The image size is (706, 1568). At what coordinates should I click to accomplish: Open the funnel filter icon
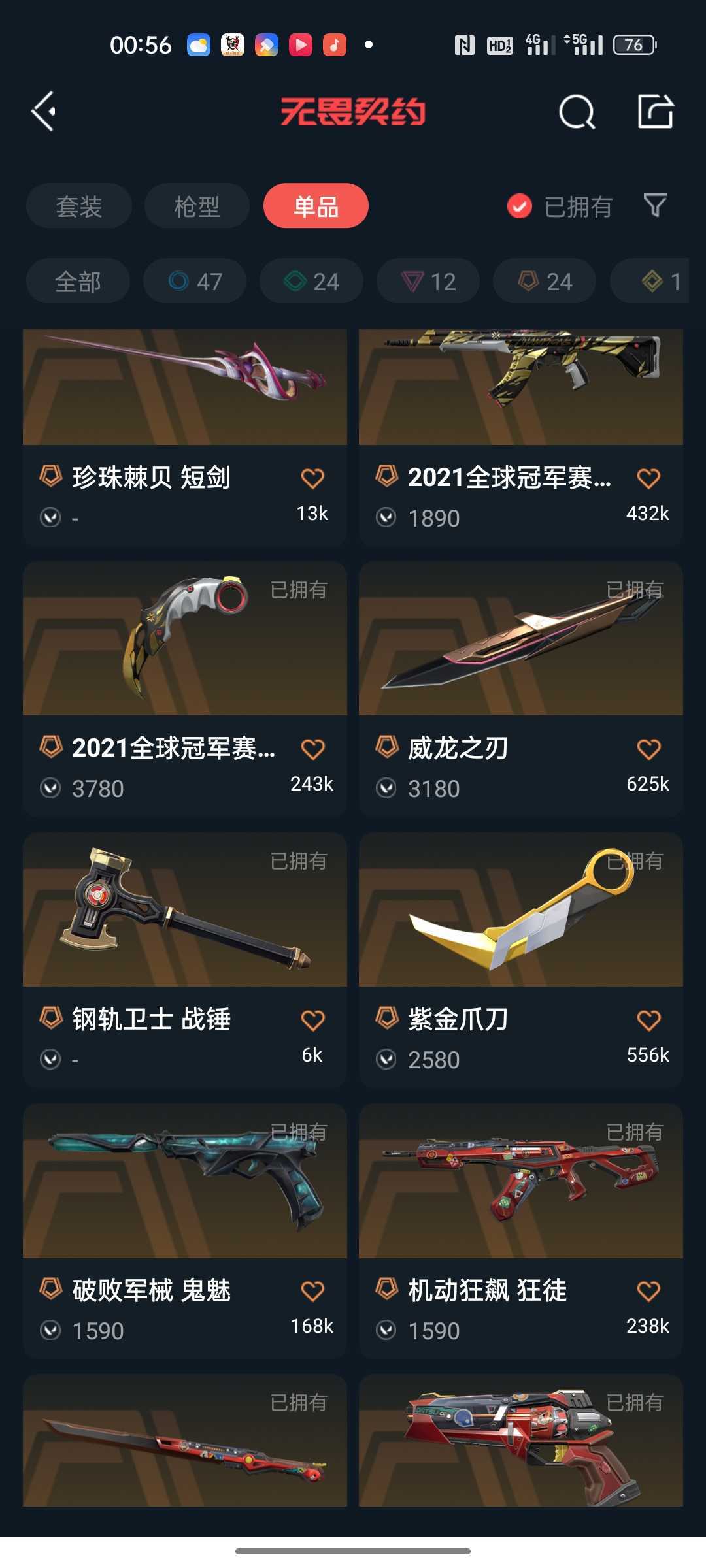pos(655,206)
